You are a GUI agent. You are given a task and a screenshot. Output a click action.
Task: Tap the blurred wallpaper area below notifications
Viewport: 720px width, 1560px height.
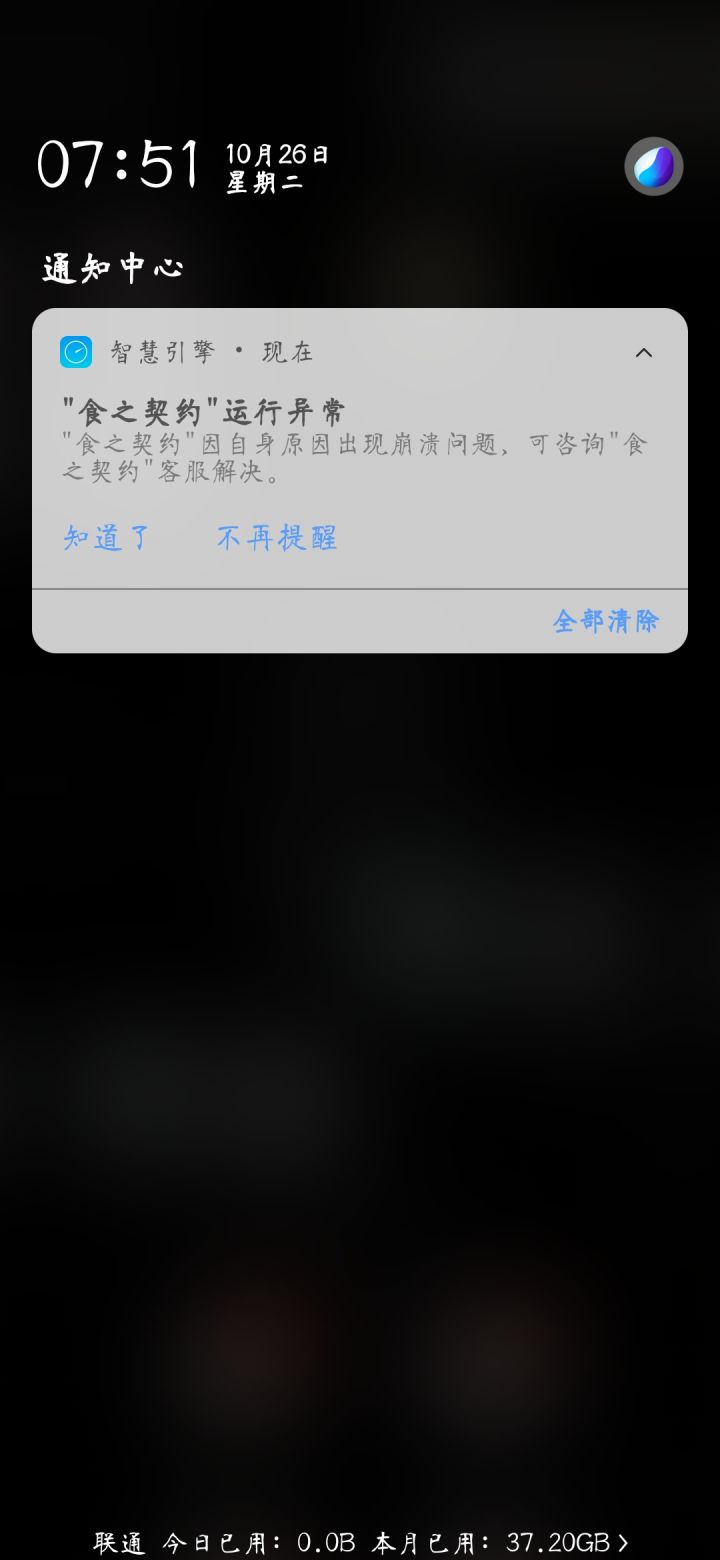coord(360,1000)
